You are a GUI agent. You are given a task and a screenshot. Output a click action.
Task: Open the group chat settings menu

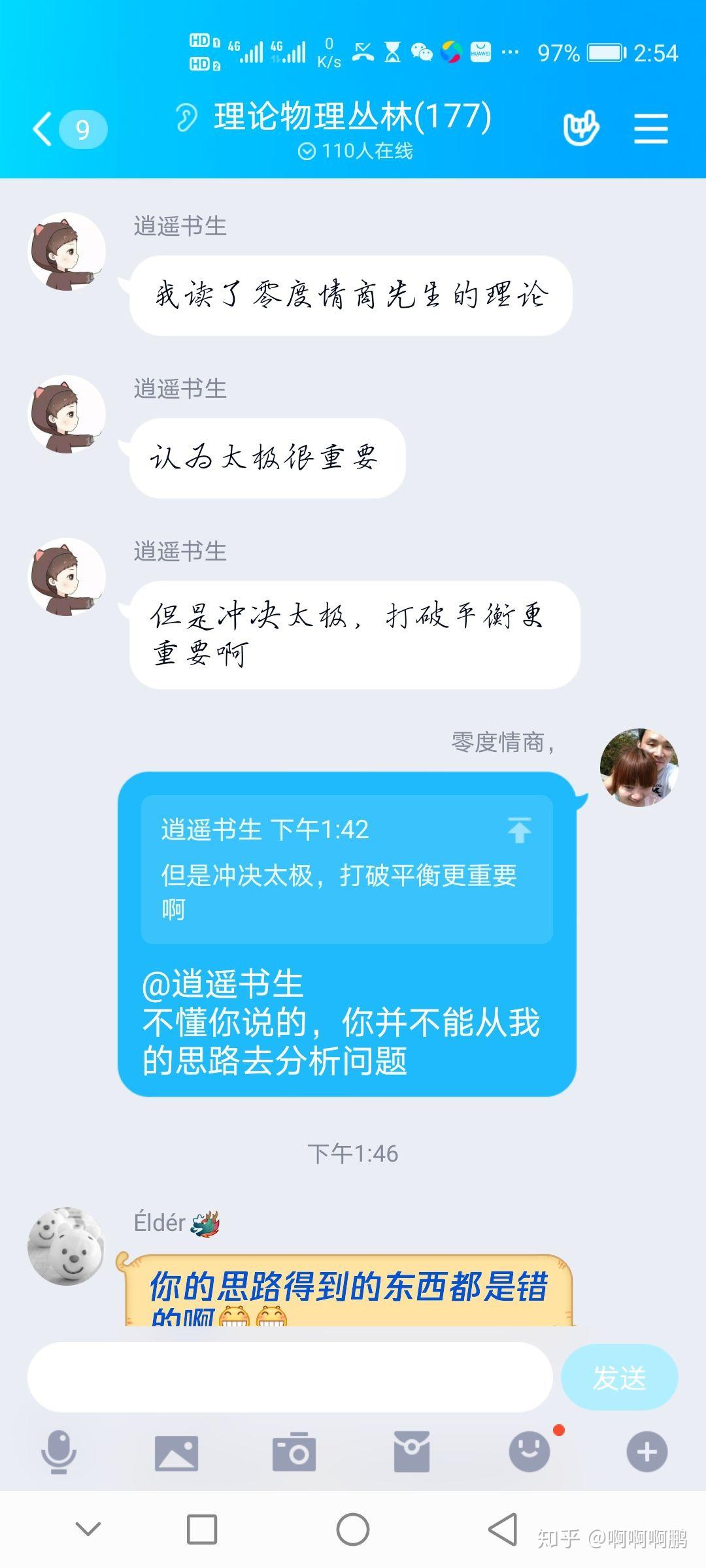[650, 128]
